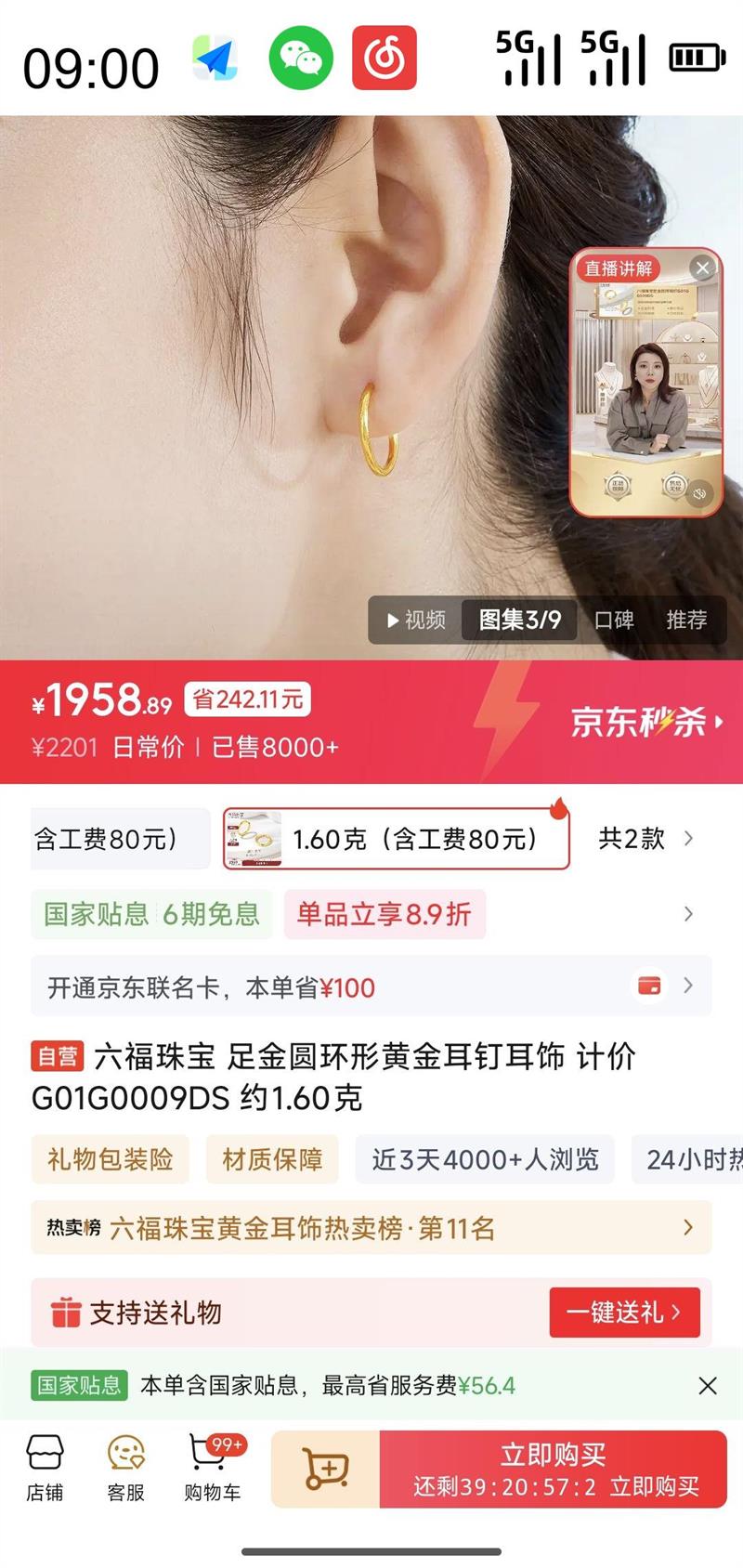Open the 京东秒杀 flash sale page
The height and width of the screenshot is (1568, 743).
click(x=647, y=722)
